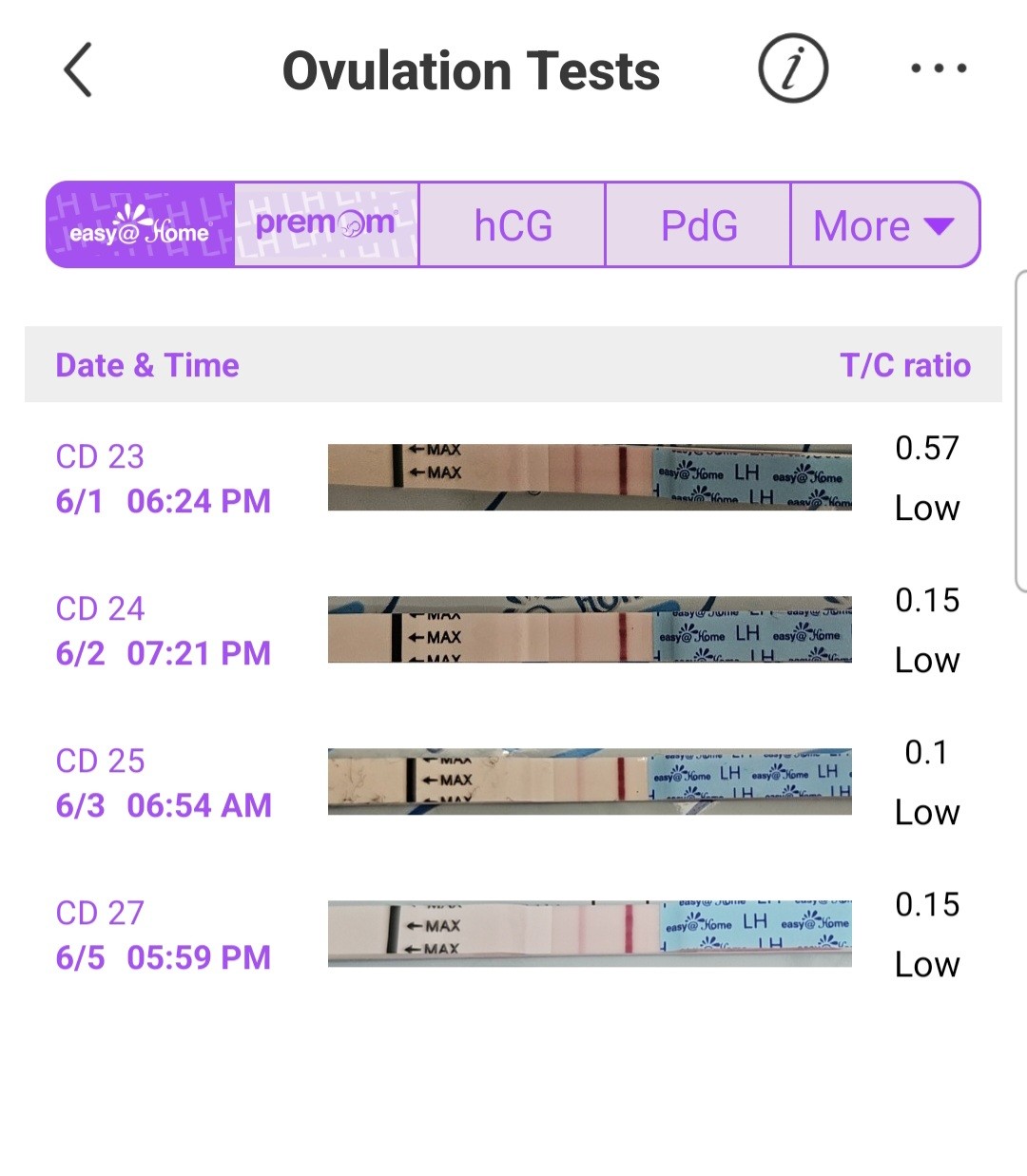Switch to the Premom test tab
1027x1176 pixels.
[x=325, y=225]
